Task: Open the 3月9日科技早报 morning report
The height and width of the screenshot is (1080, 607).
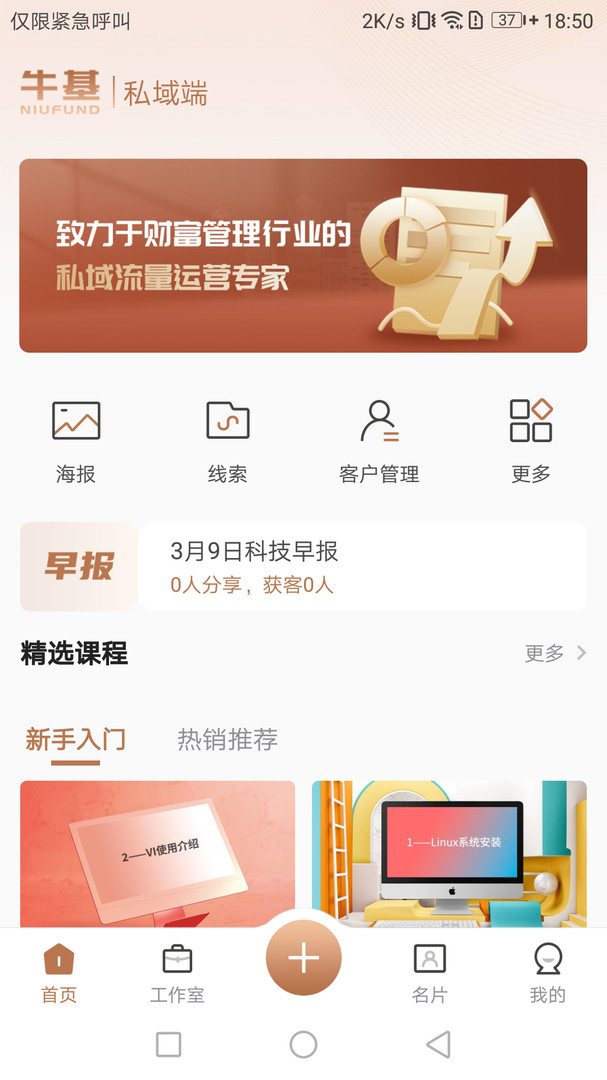Action: click(303, 566)
